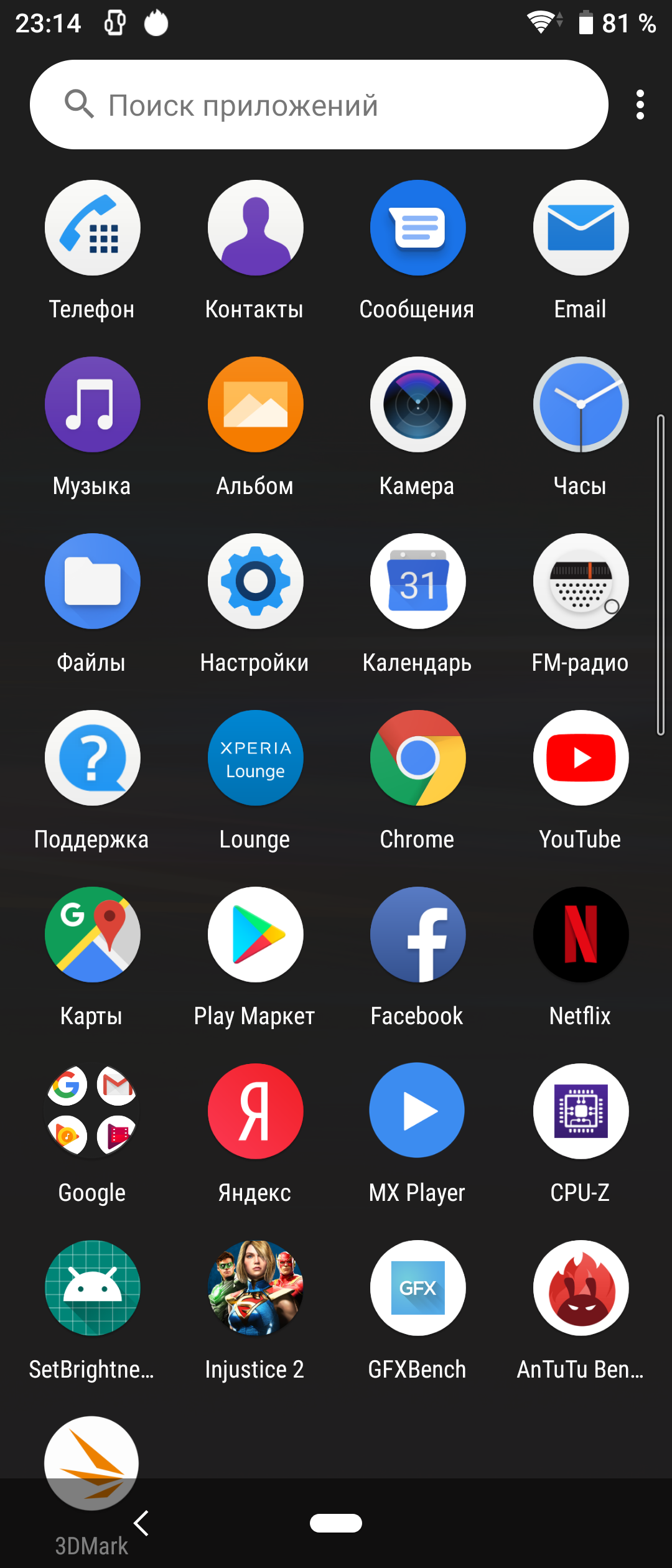Open the FM-радио app
Image resolution: width=672 pixels, height=1568 pixels.
[581, 582]
